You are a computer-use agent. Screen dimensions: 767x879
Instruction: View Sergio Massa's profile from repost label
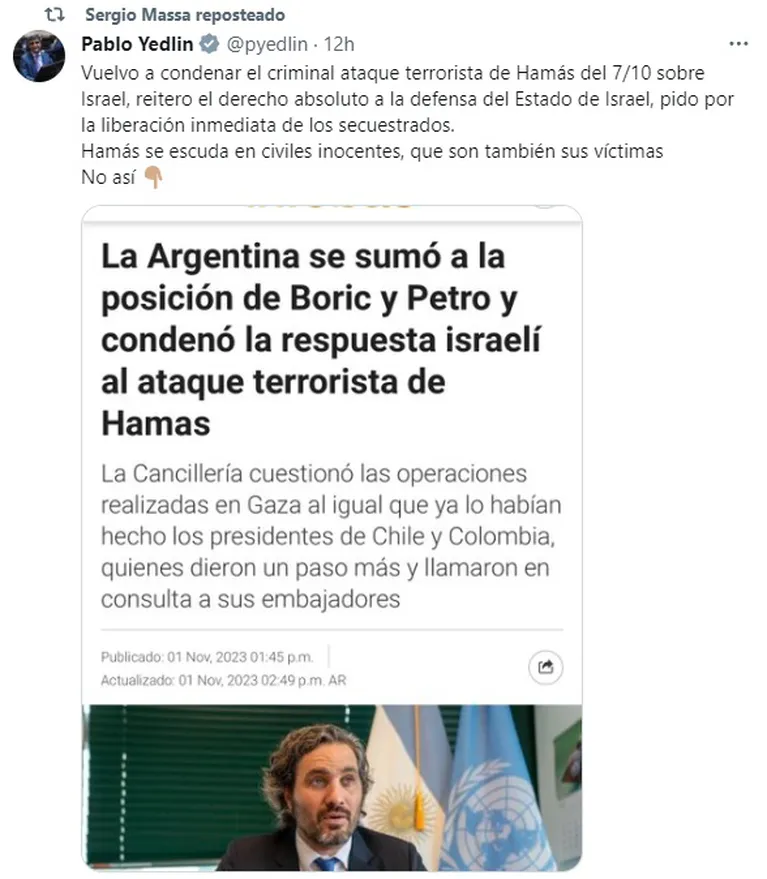point(184,15)
